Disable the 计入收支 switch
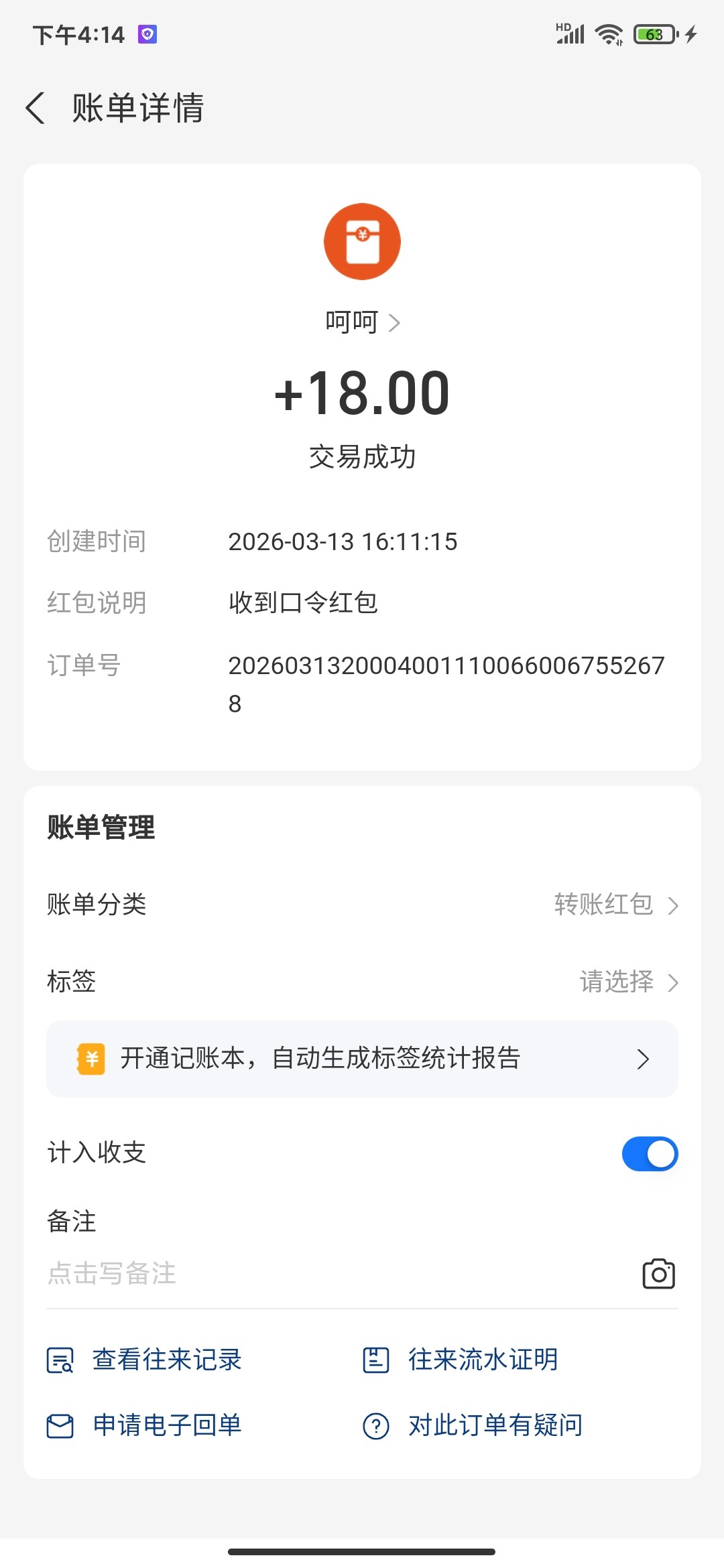724x1568 pixels. point(649,1154)
